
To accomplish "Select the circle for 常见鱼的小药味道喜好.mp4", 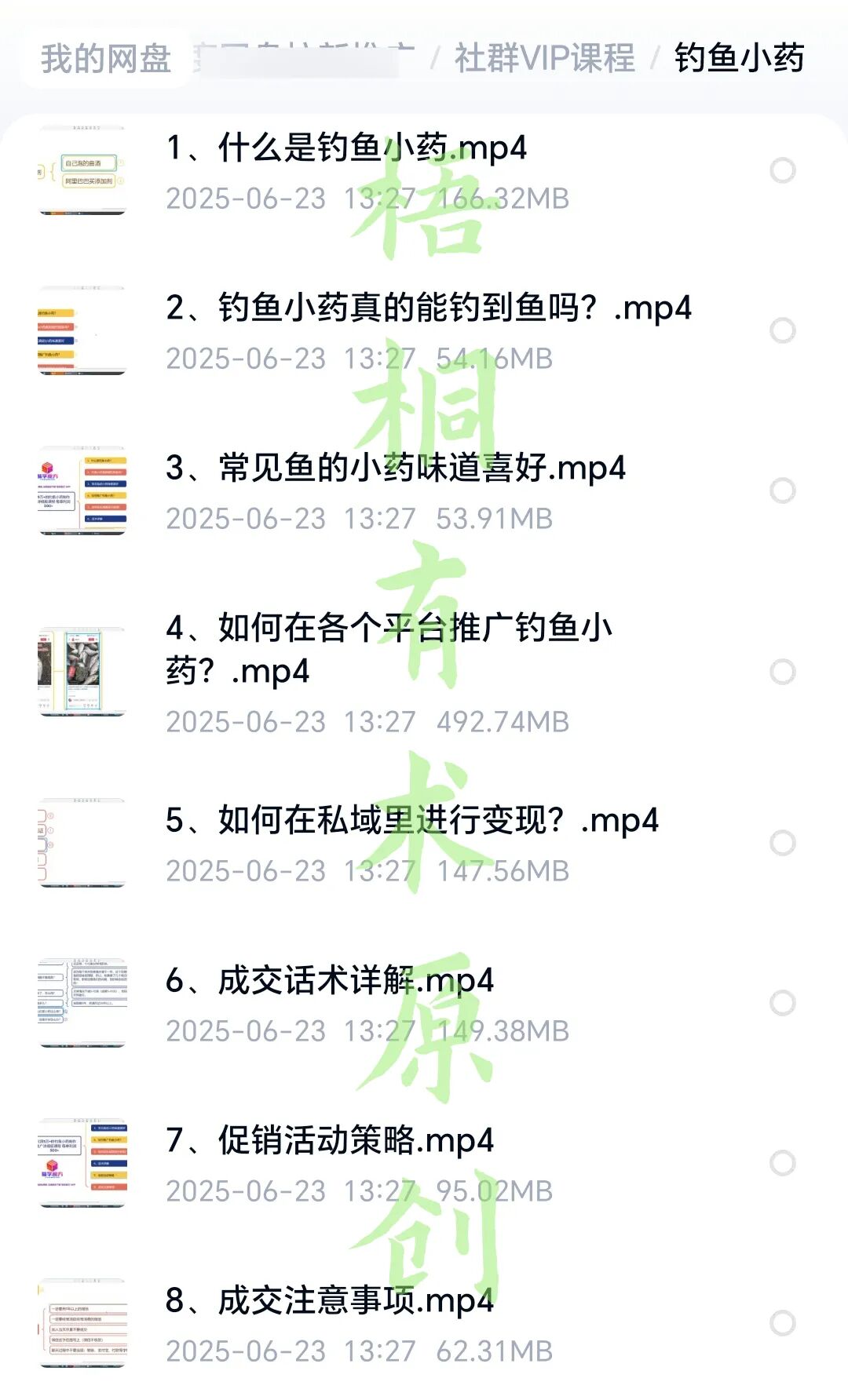I will point(782,490).
